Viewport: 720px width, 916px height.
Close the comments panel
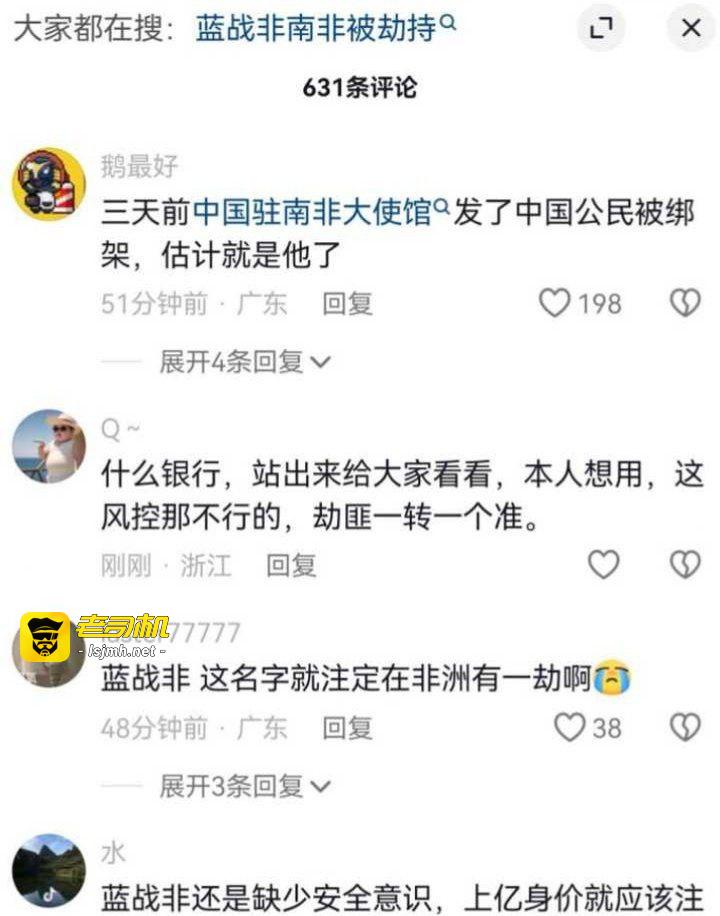pos(691,27)
